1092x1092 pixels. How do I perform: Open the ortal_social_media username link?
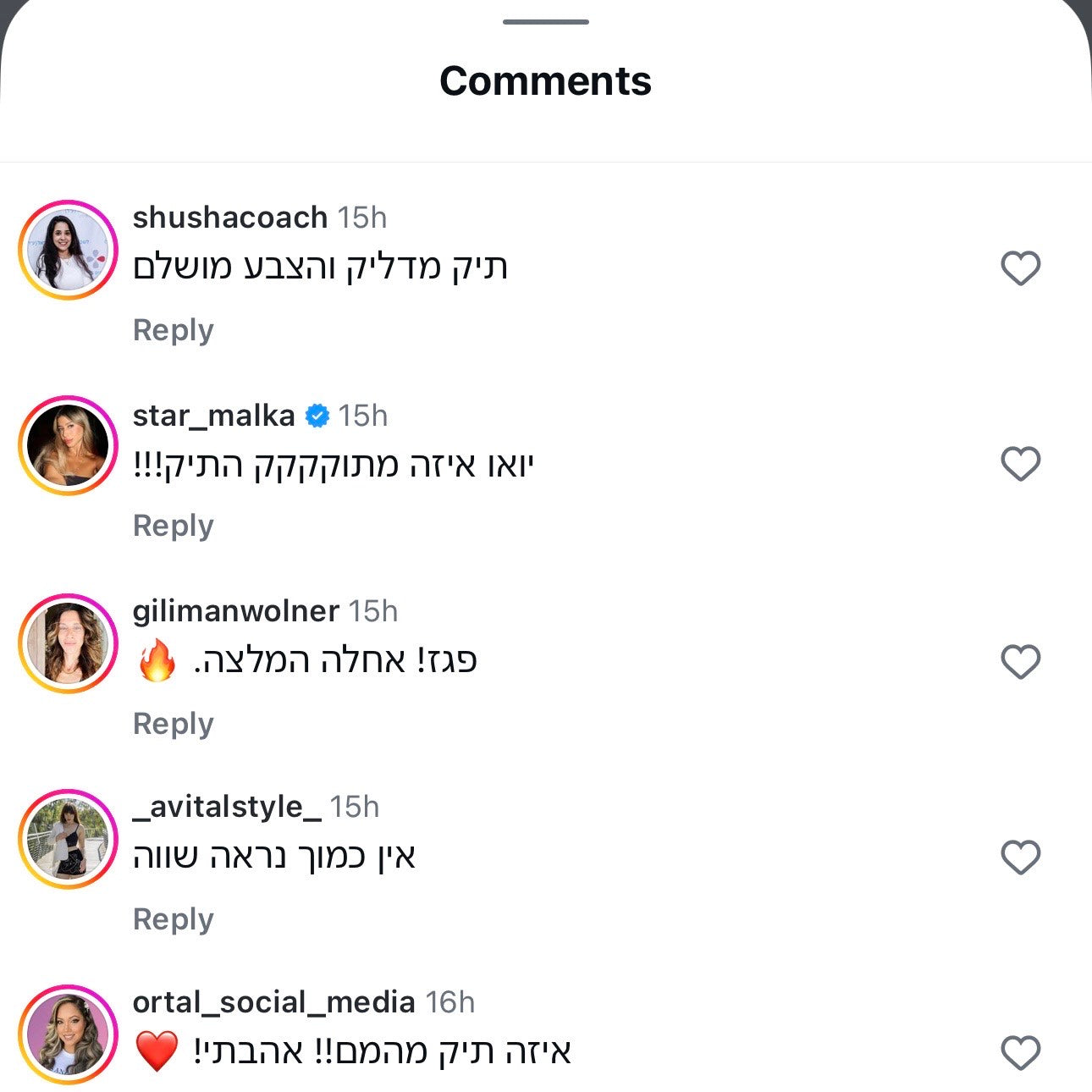273,1002
